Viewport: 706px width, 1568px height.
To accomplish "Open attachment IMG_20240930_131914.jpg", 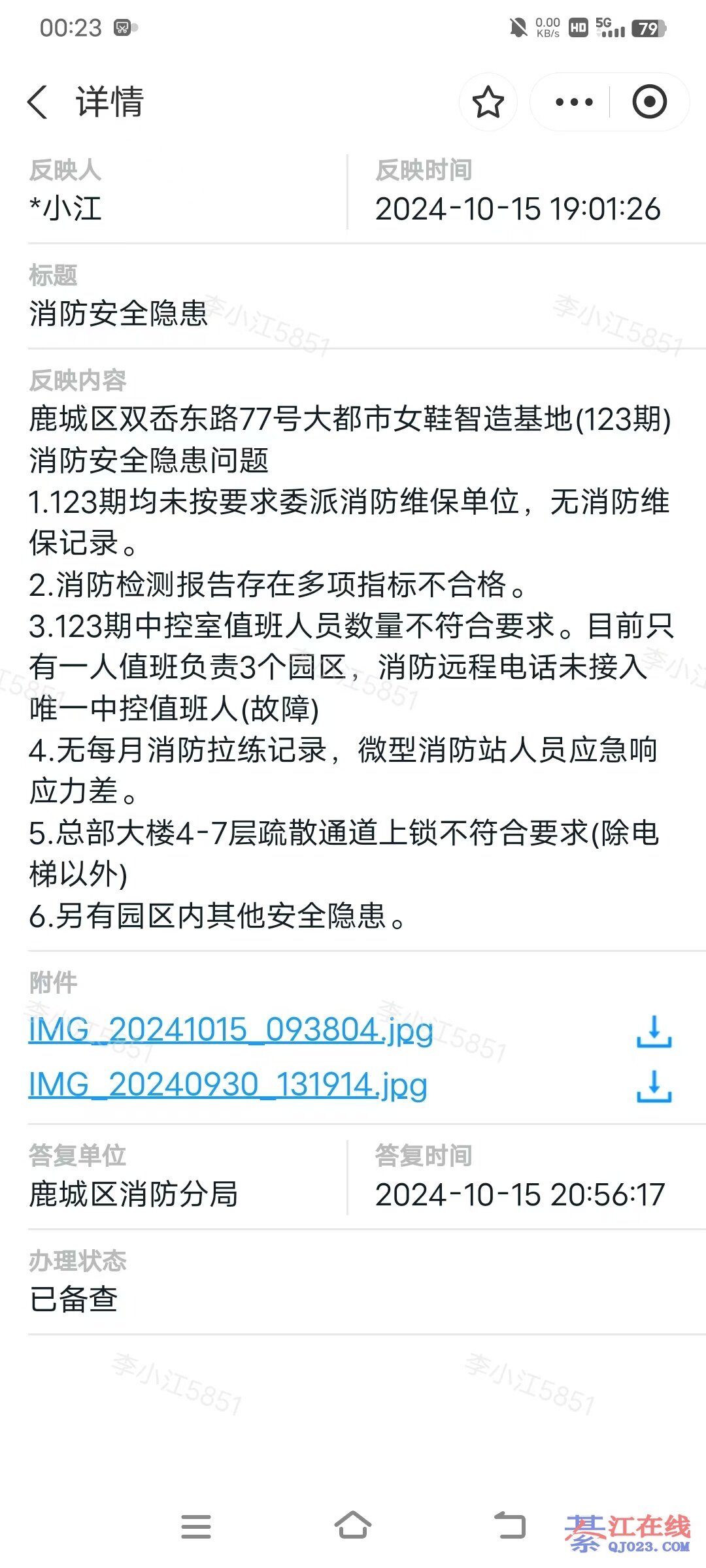I will pyautogui.click(x=227, y=1085).
